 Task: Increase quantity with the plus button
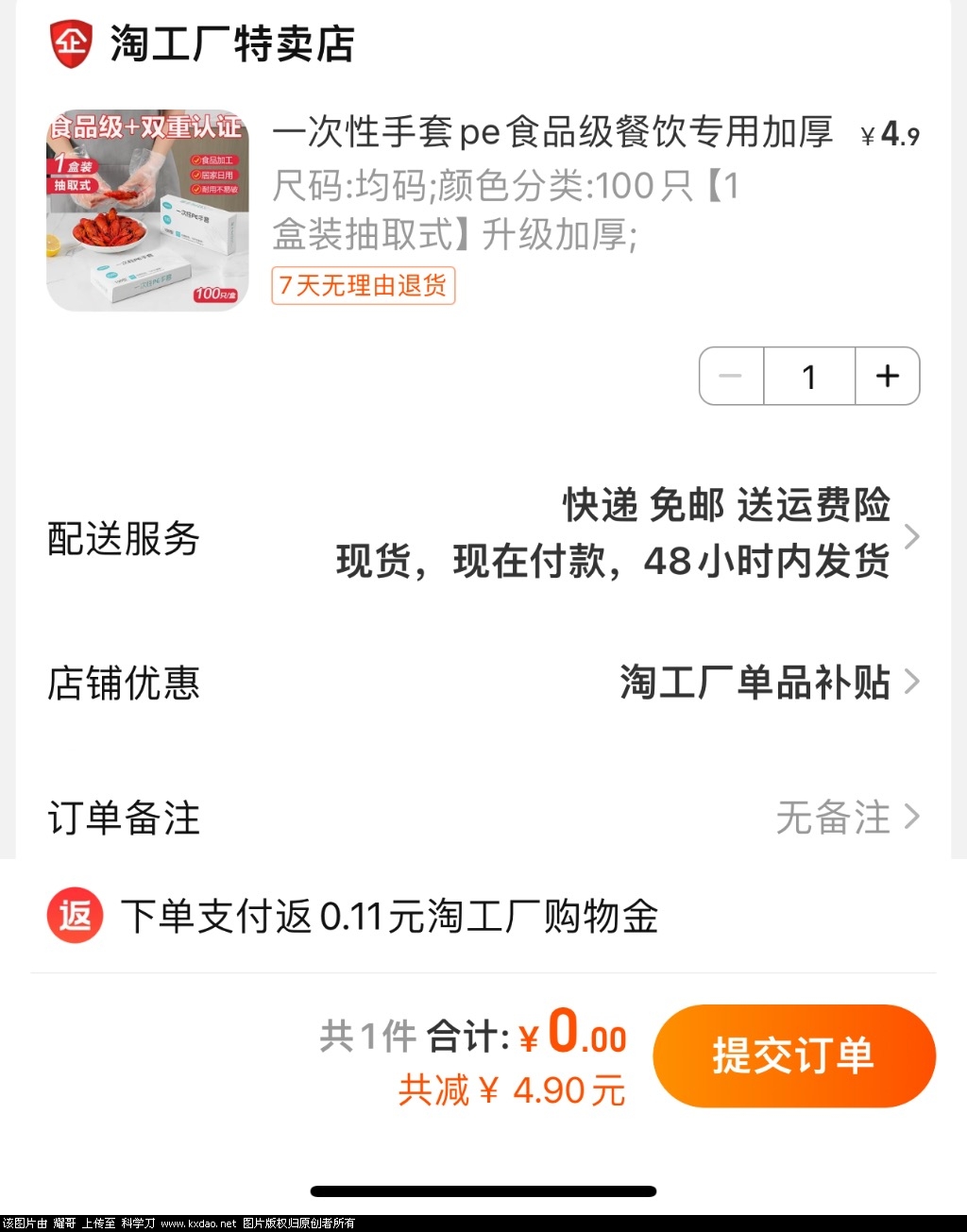(x=887, y=377)
